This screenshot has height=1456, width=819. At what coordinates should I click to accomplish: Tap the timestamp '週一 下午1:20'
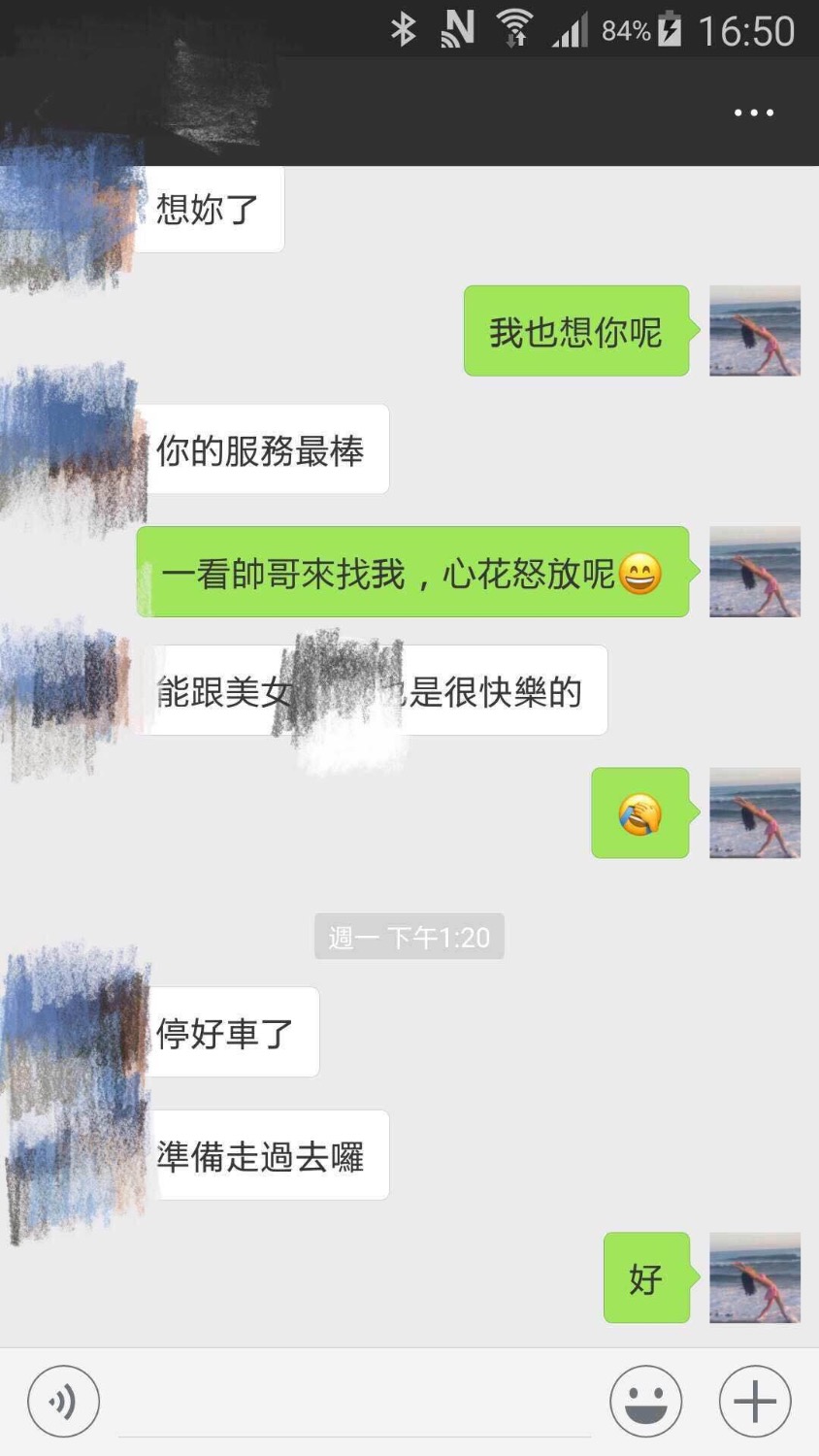pyautogui.click(x=409, y=936)
